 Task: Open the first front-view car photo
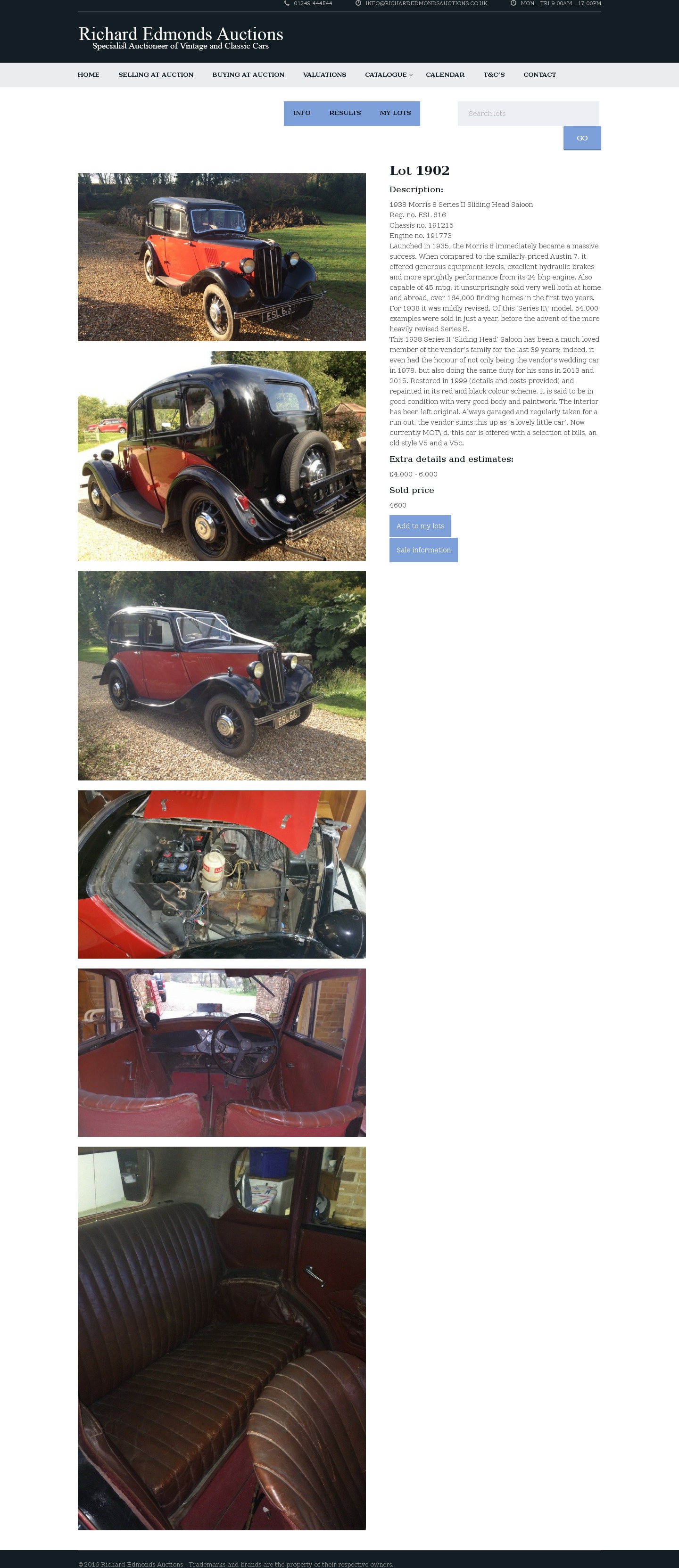pyautogui.click(x=222, y=257)
